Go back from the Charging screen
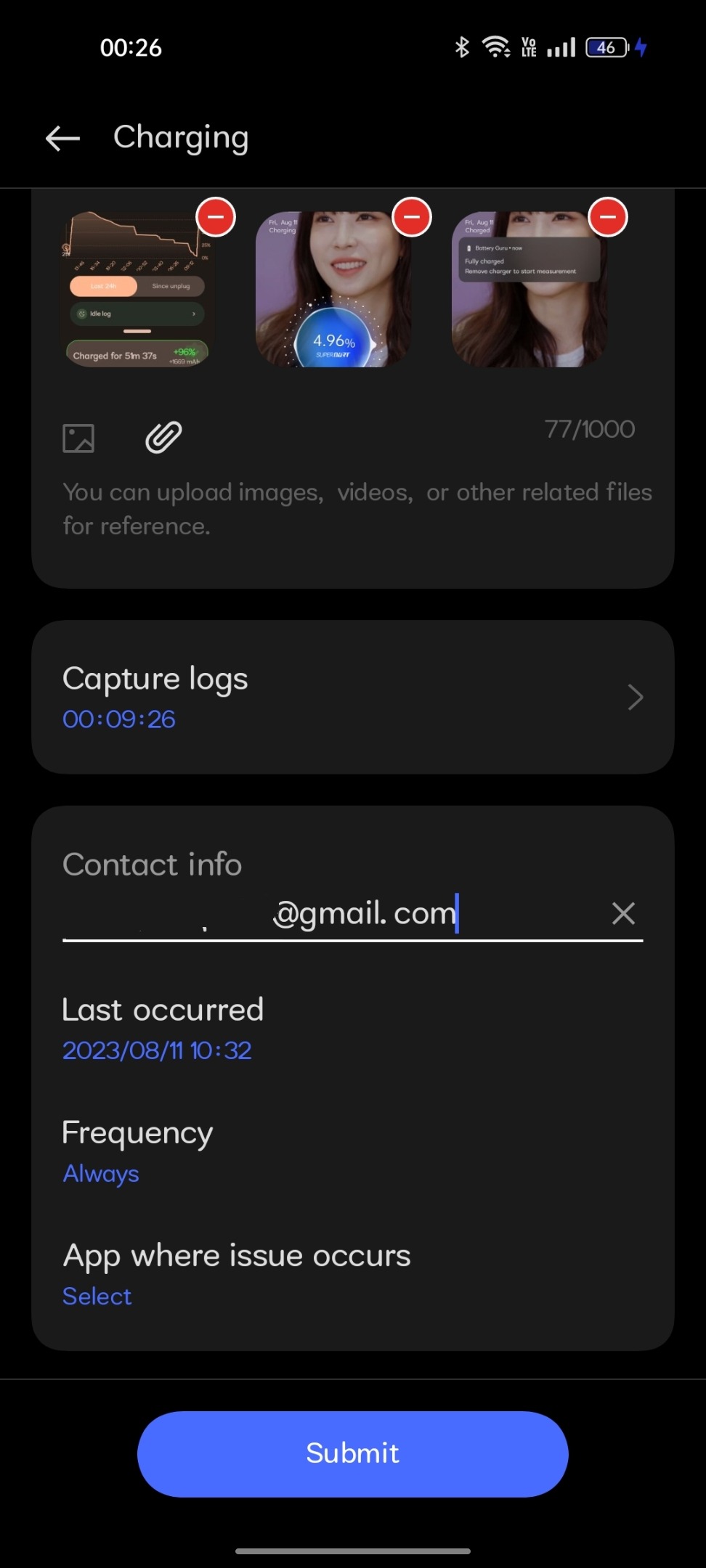Screen dimensions: 706x1568 pyautogui.click(x=62, y=138)
